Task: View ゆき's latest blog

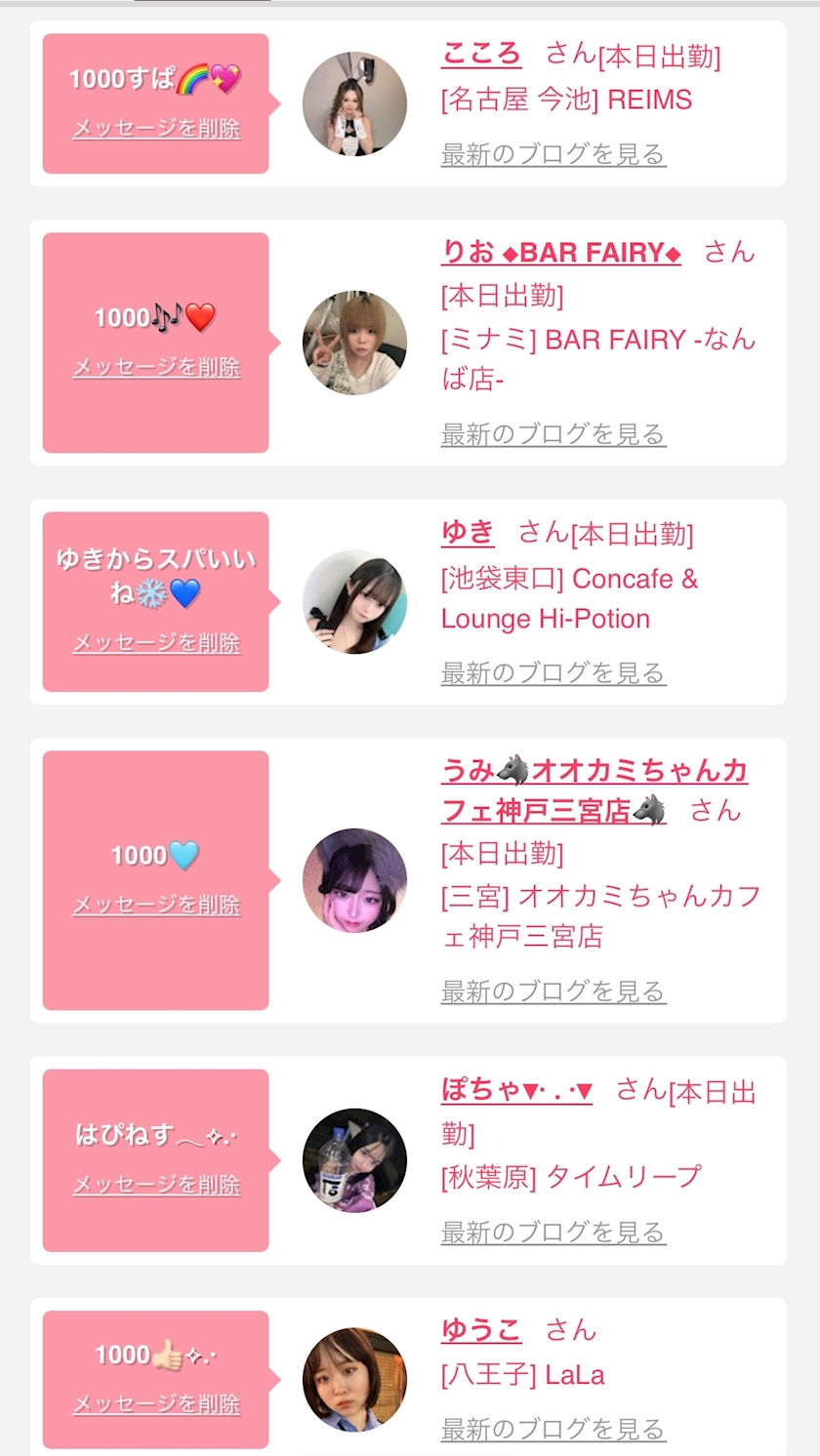Action: click(553, 673)
